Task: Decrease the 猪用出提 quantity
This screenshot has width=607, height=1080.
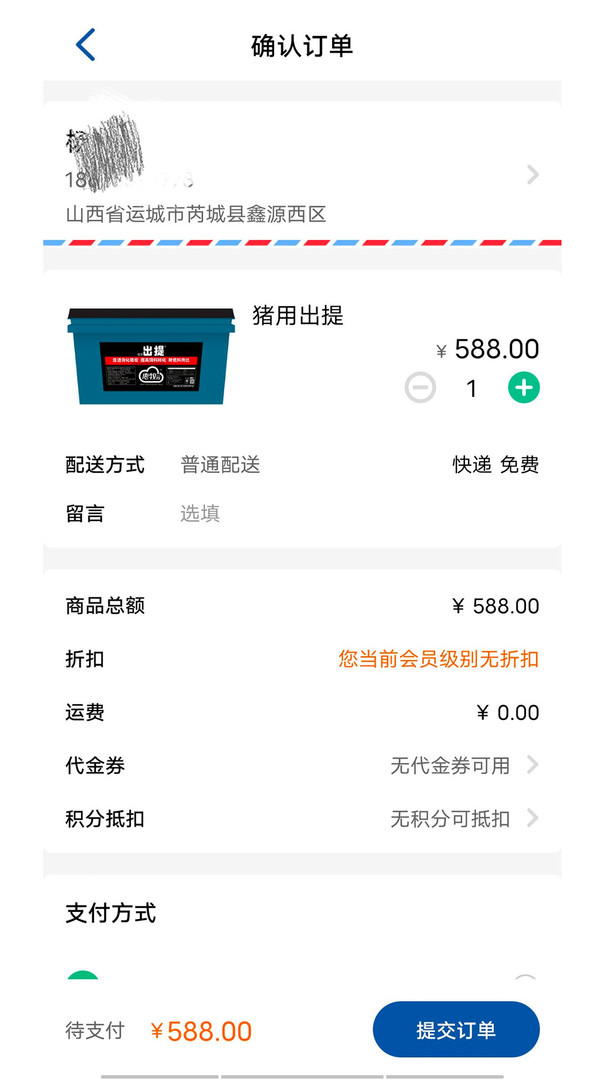Action: pyautogui.click(x=421, y=388)
